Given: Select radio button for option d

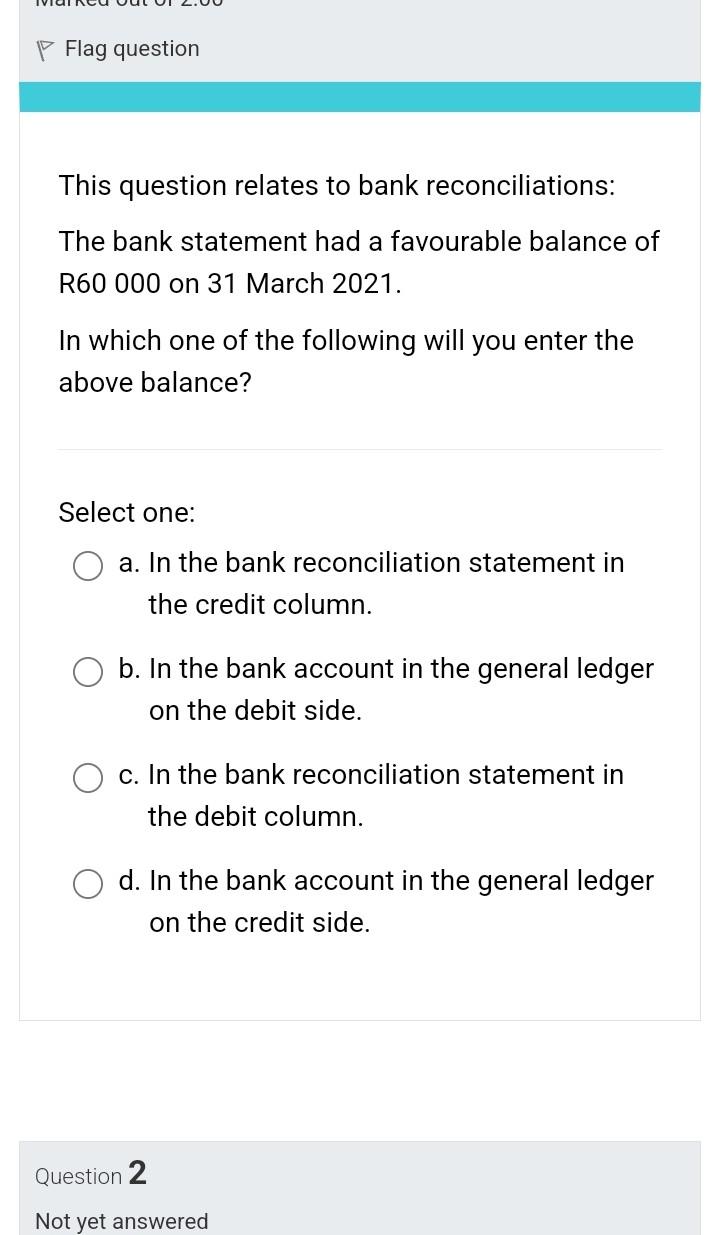Looking at the screenshot, I should 88,884.
